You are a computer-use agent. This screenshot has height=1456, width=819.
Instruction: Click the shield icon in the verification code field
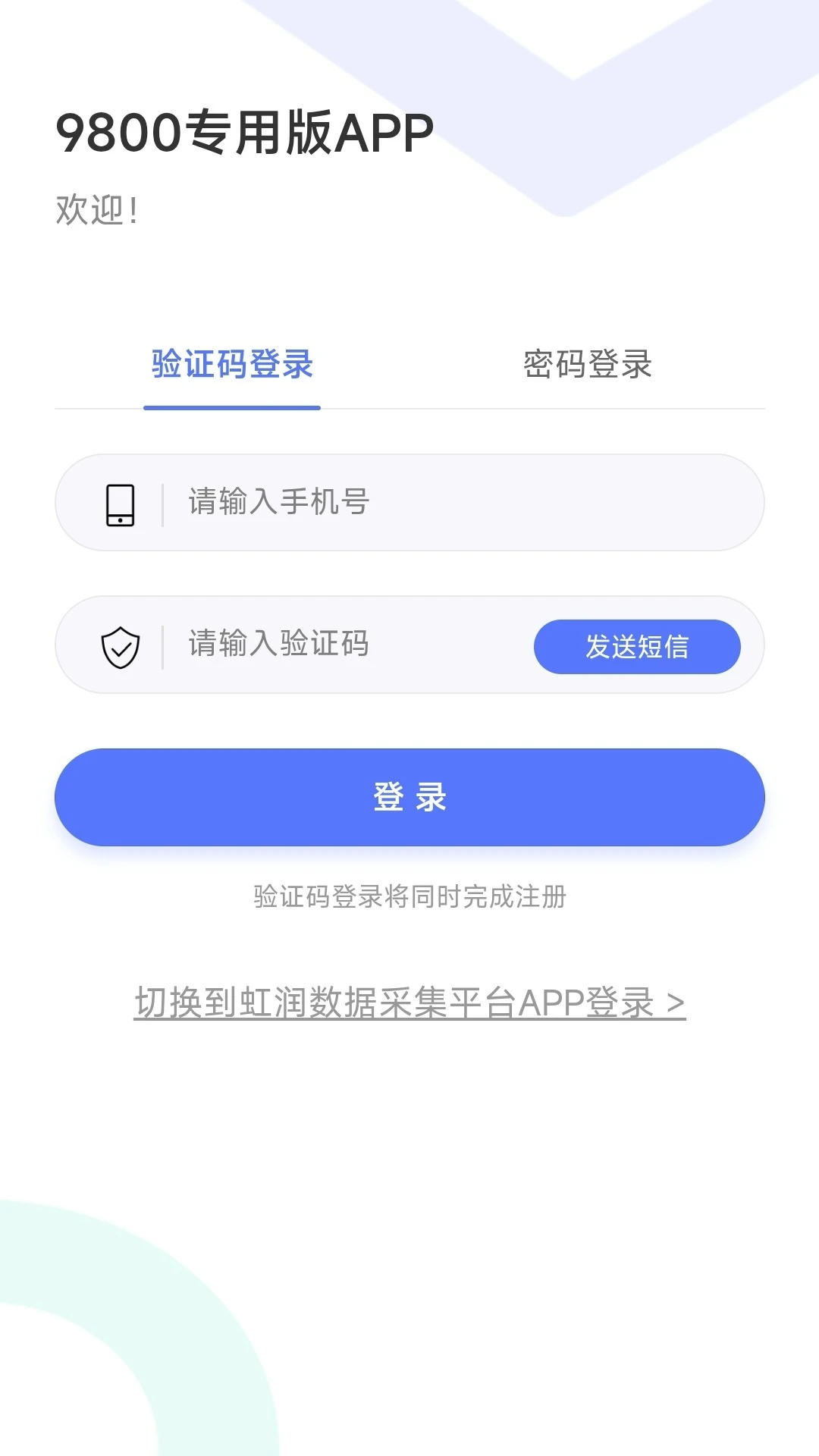(120, 646)
